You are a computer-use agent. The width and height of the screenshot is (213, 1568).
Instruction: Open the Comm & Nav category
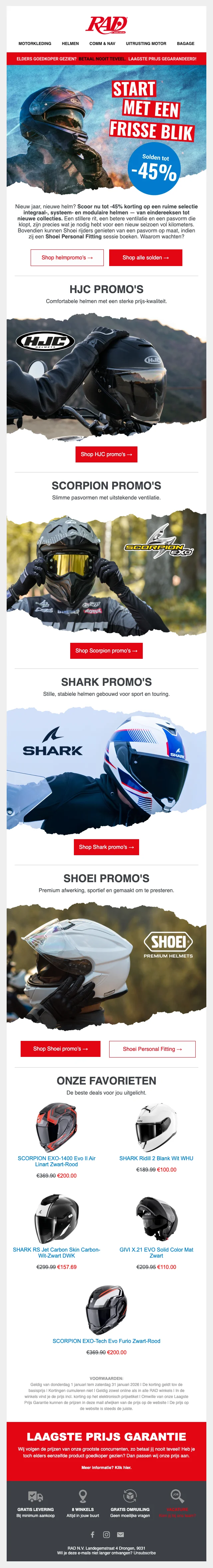[102, 44]
